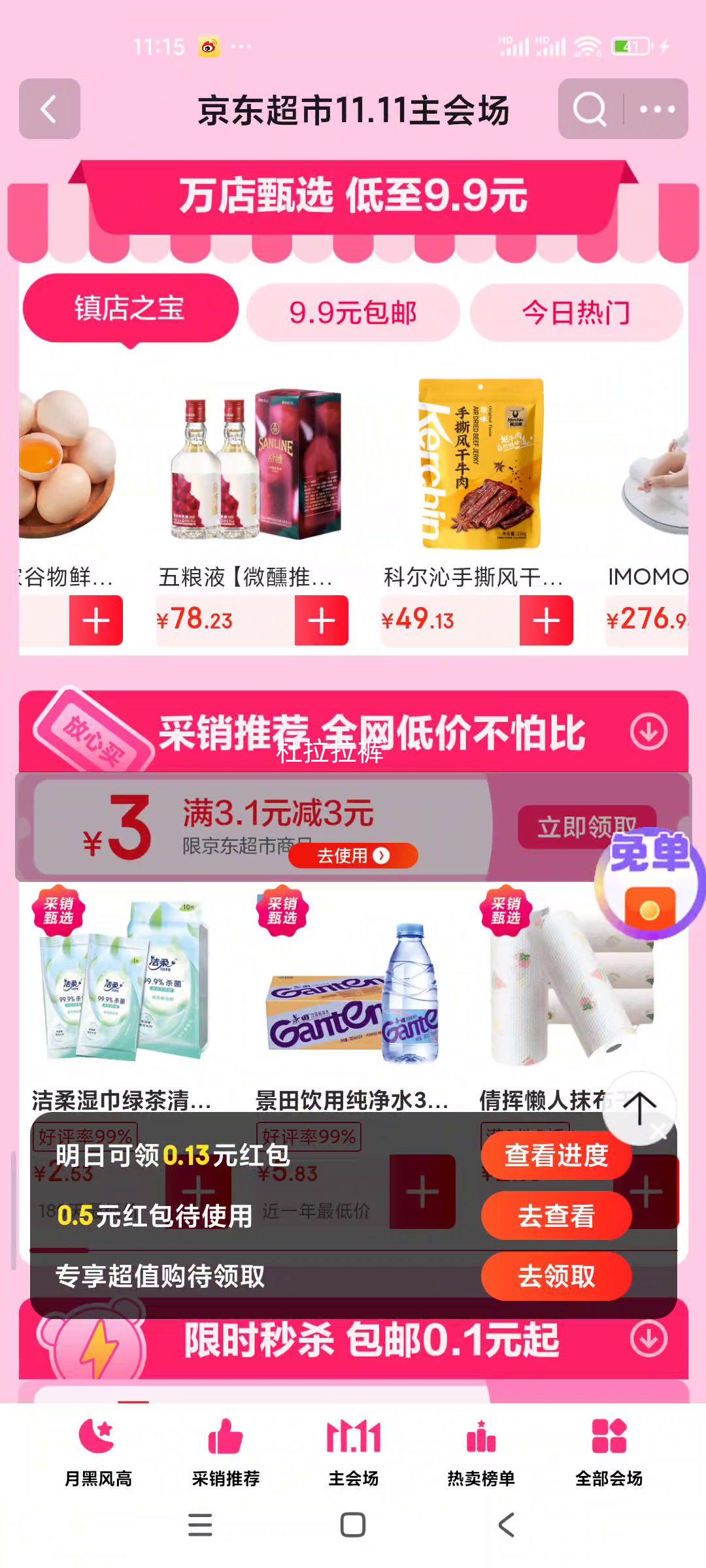Tap 去查看 for the 0.5元 red packet
The width and height of the screenshot is (706, 1568).
coord(556,1216)
